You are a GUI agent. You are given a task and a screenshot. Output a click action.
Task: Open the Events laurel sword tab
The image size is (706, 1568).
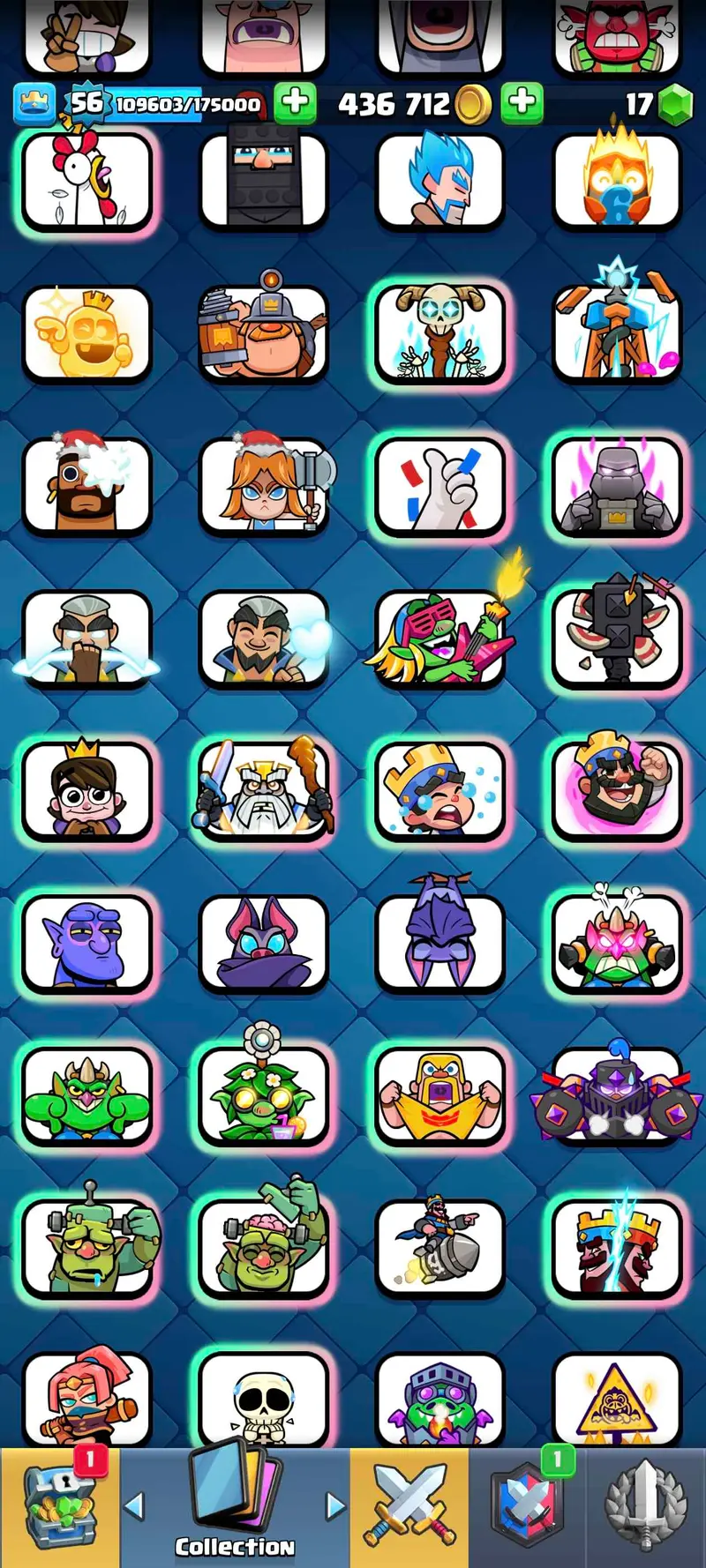pyautogui.click(x=646, y=1507)
